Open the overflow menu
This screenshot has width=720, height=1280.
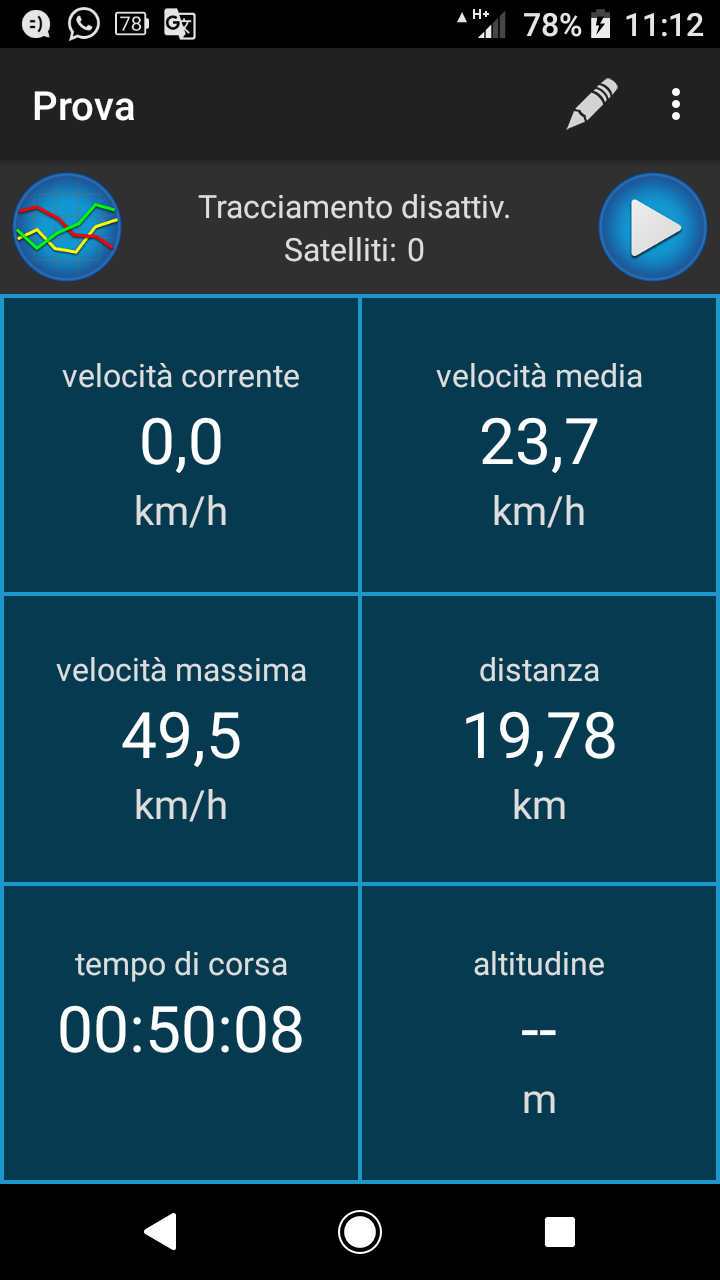(676, 104)
